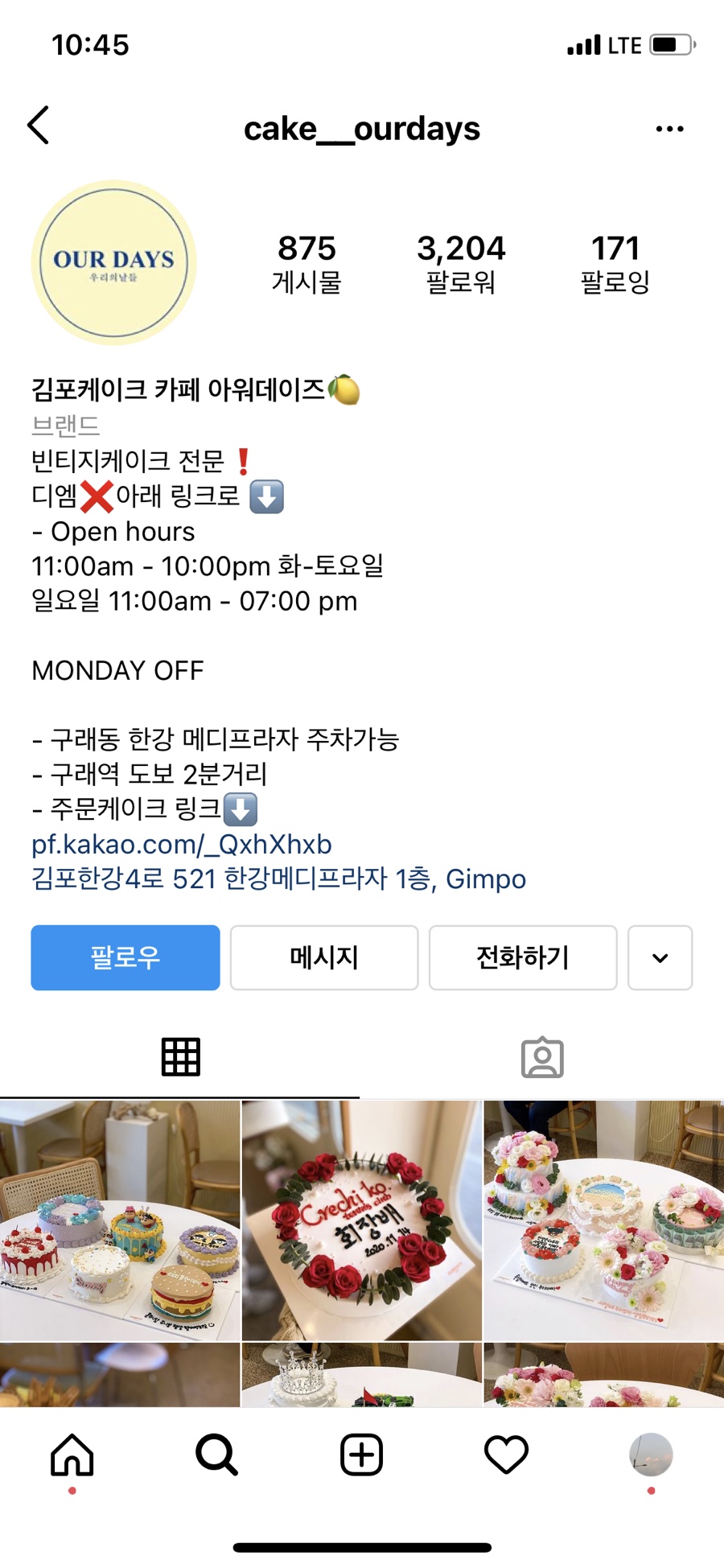Expand suggested accounts chevron
Screen dimensions: 724x1568
(660, 957)
